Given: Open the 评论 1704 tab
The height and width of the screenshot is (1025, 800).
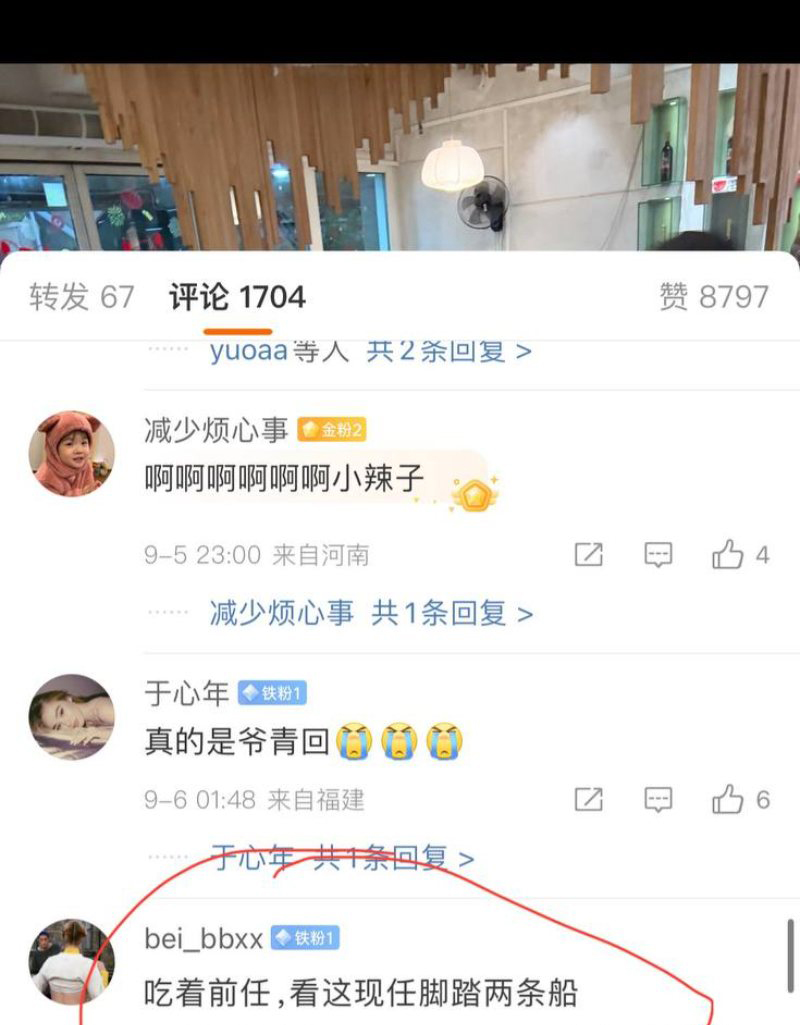Looking at the screenshot, I should (237, 297).
